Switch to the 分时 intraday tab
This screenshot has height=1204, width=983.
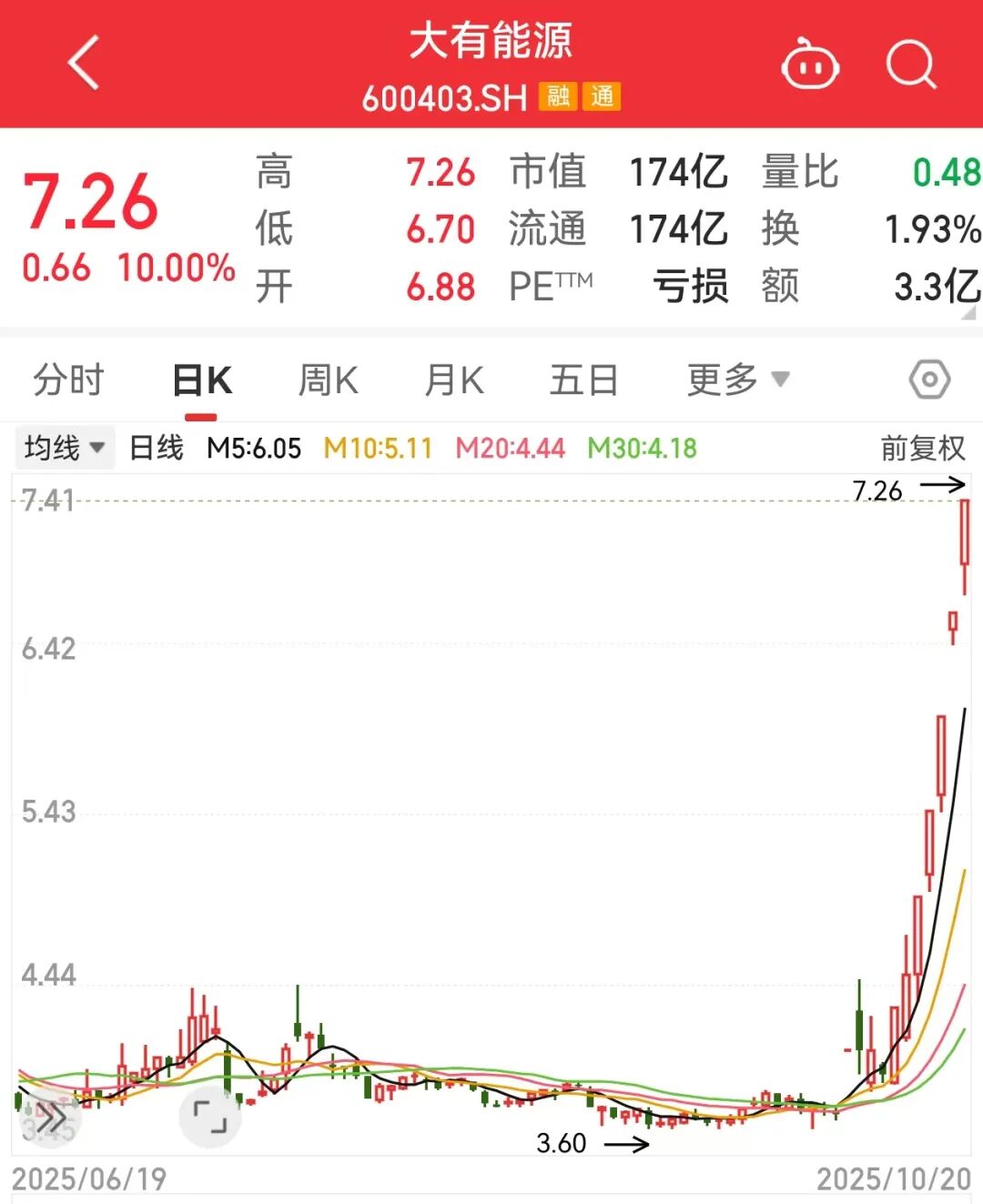[69, 379]
